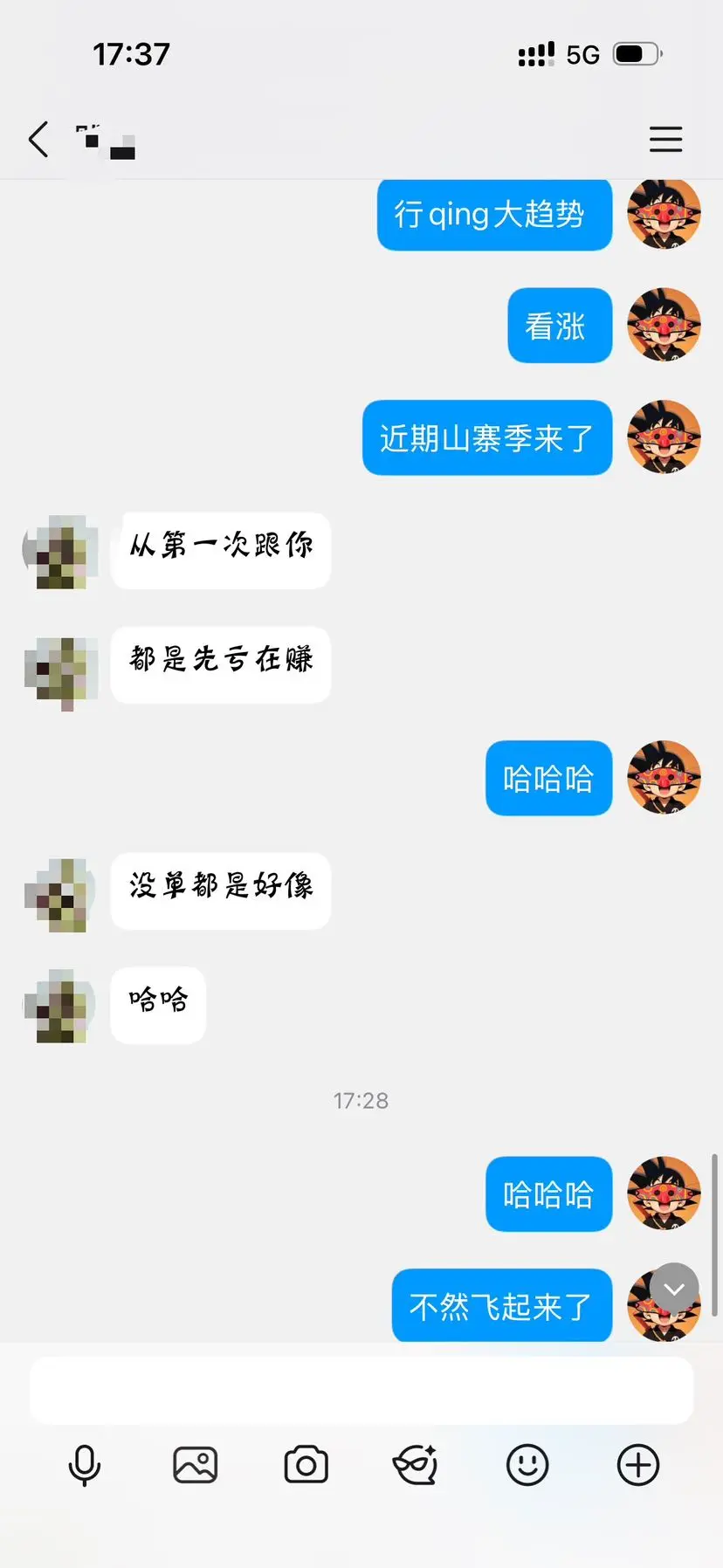This screenshot has height=1568, width=723.
Task: Tap the contact's avatar beside 哈哈
Action: point(58,1006)
